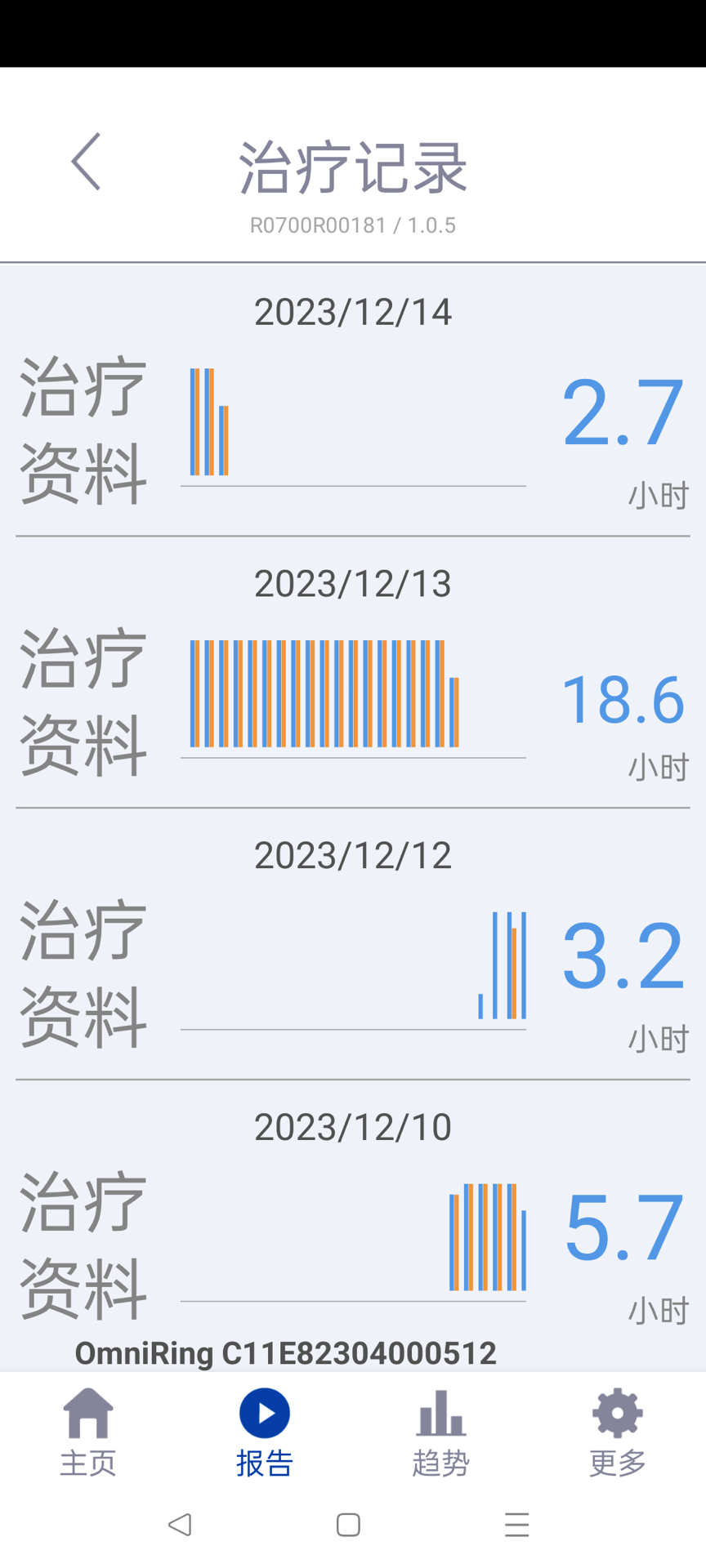Go to the 更多 settings tab

[618, 1432]
